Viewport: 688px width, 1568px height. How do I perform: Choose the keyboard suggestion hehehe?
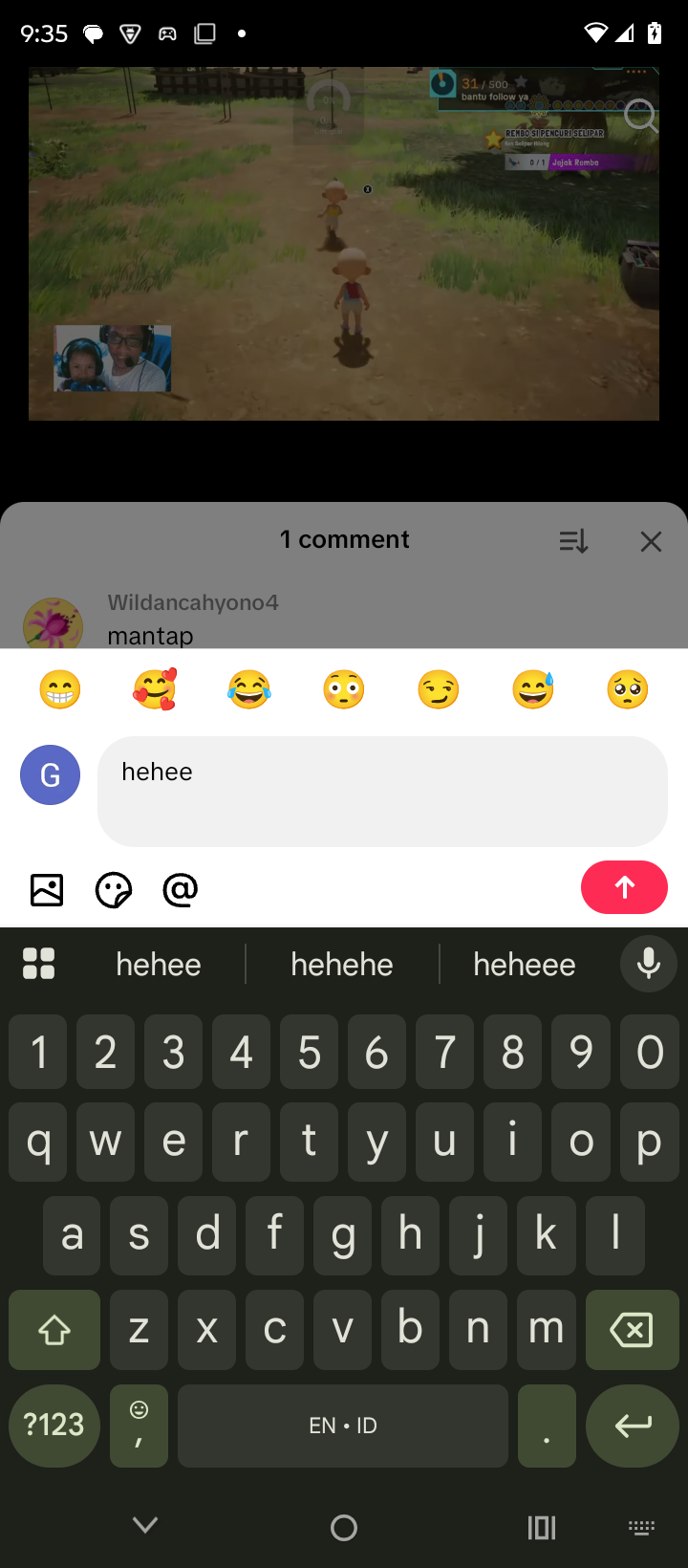(x=342, y=964)
